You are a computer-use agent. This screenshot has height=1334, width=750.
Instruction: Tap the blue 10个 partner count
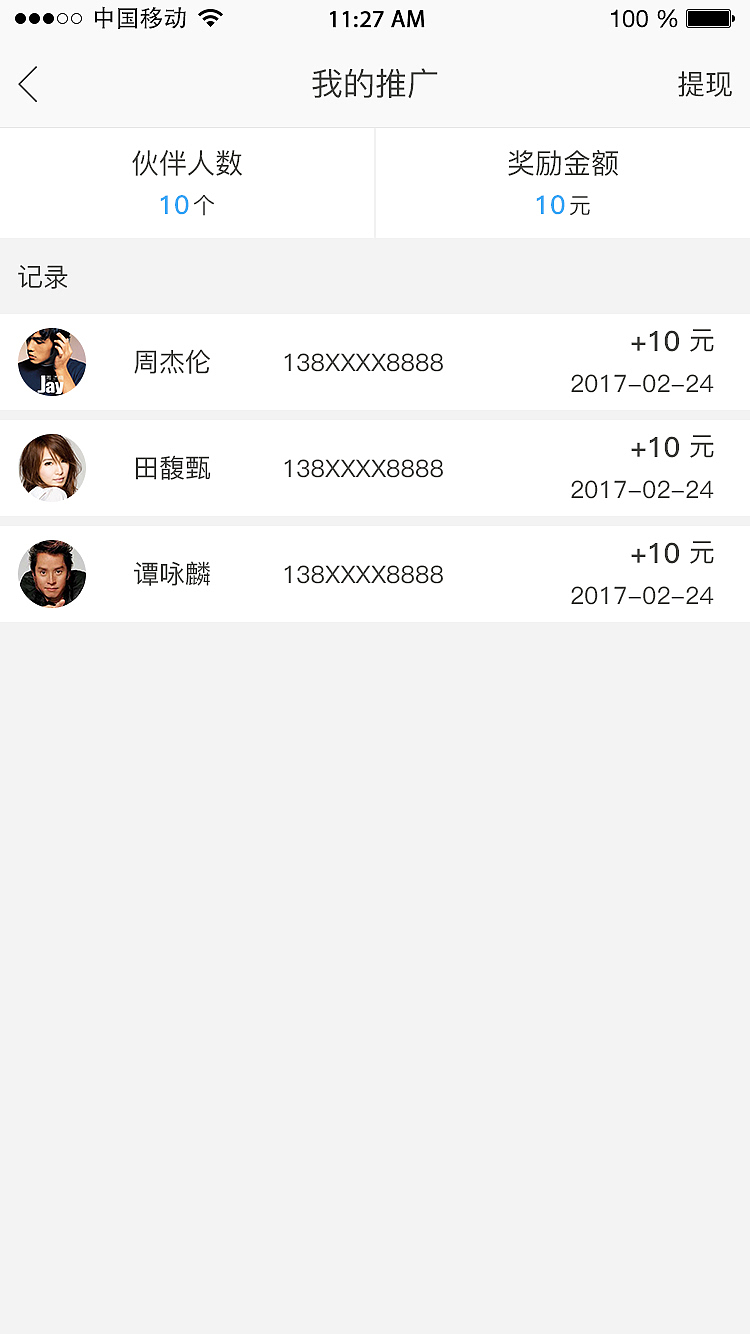(187, 205)
